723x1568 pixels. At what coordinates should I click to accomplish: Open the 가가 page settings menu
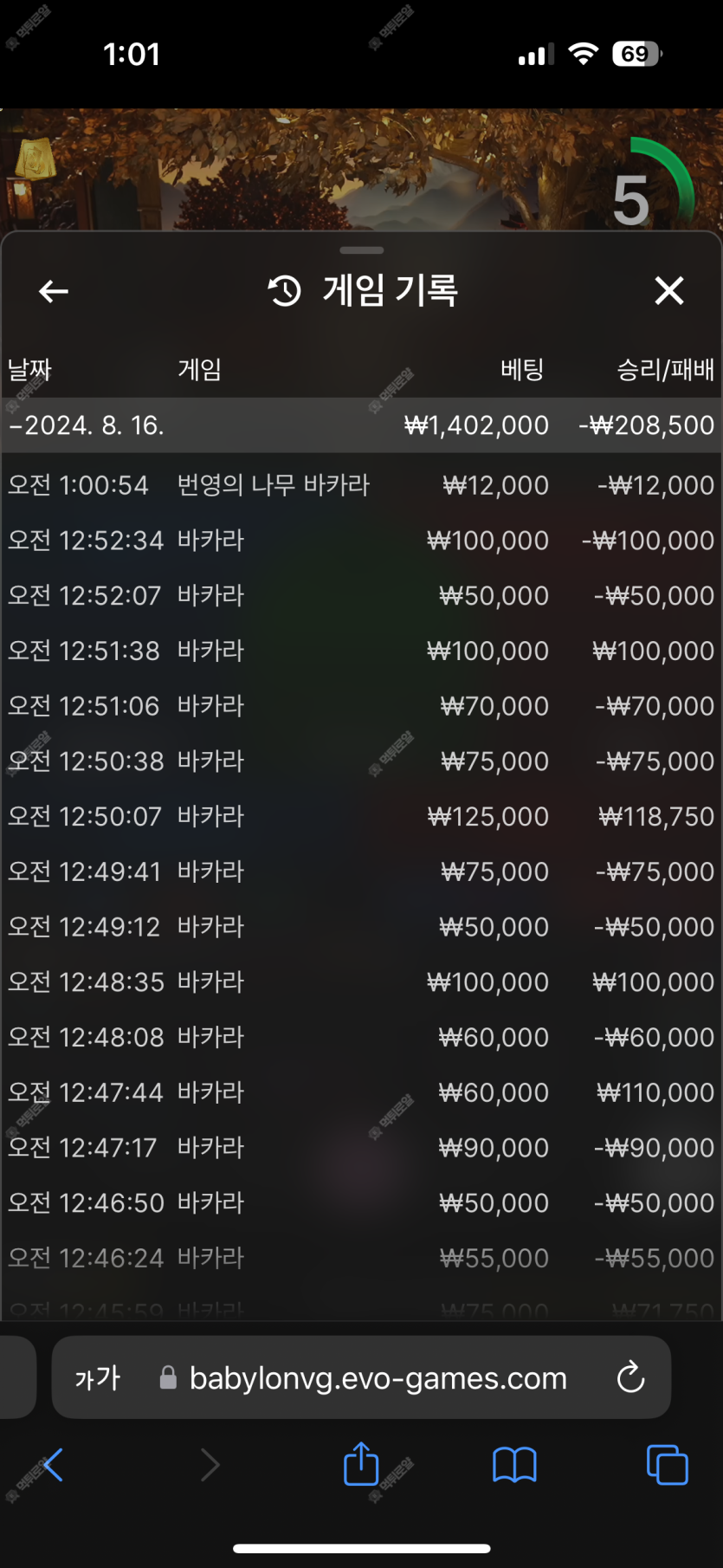point(97,1377)
